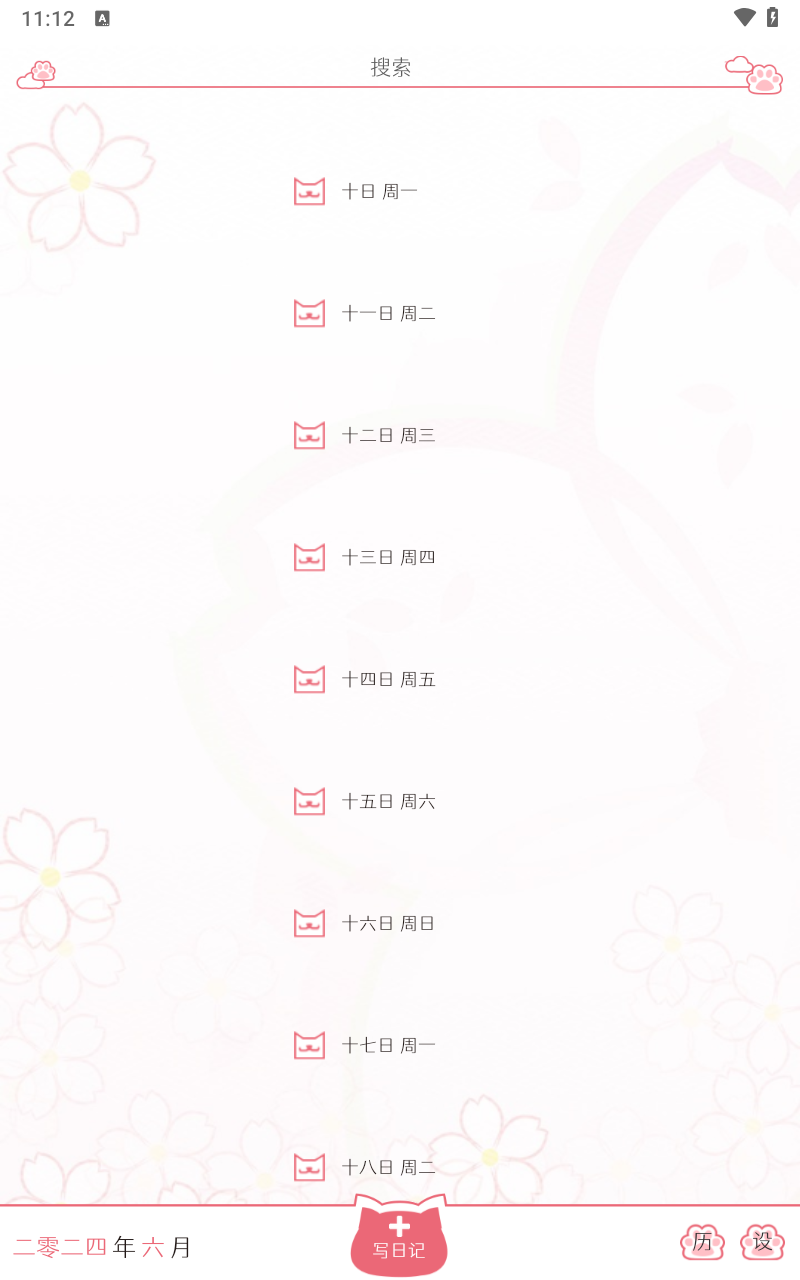The image size is (800, 1280).
Task: Open the 历 calendar paw button
Action: click(x=702, y=1242)
